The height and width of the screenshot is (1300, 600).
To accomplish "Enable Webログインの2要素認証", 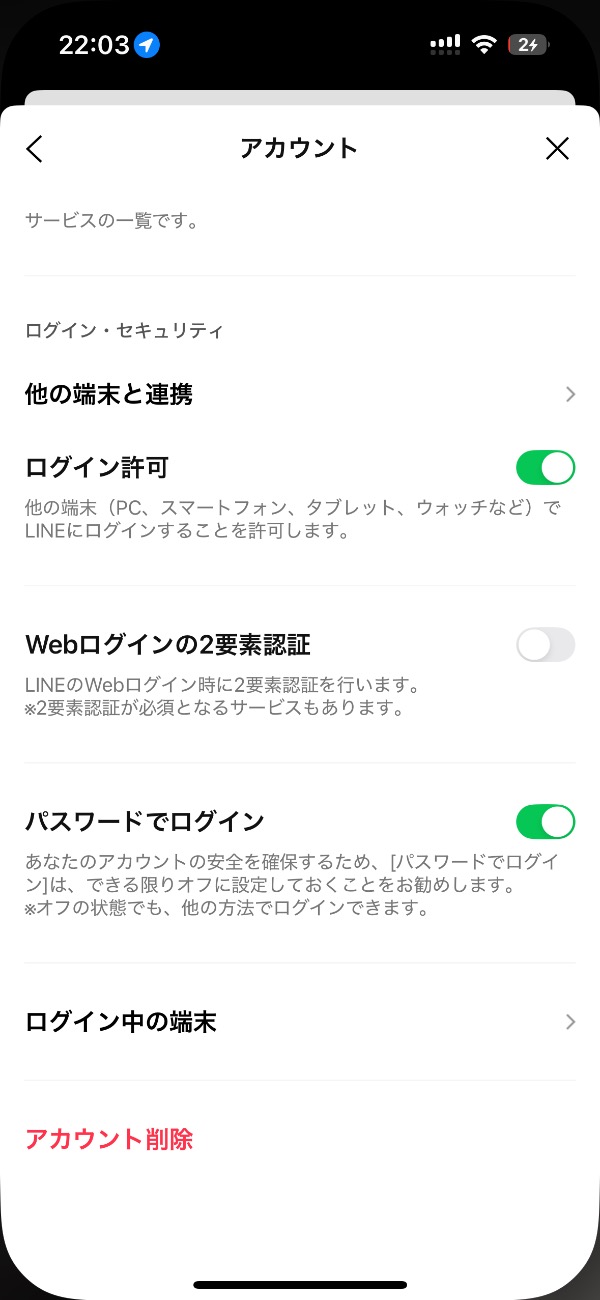I will click(x=545, y=645).
